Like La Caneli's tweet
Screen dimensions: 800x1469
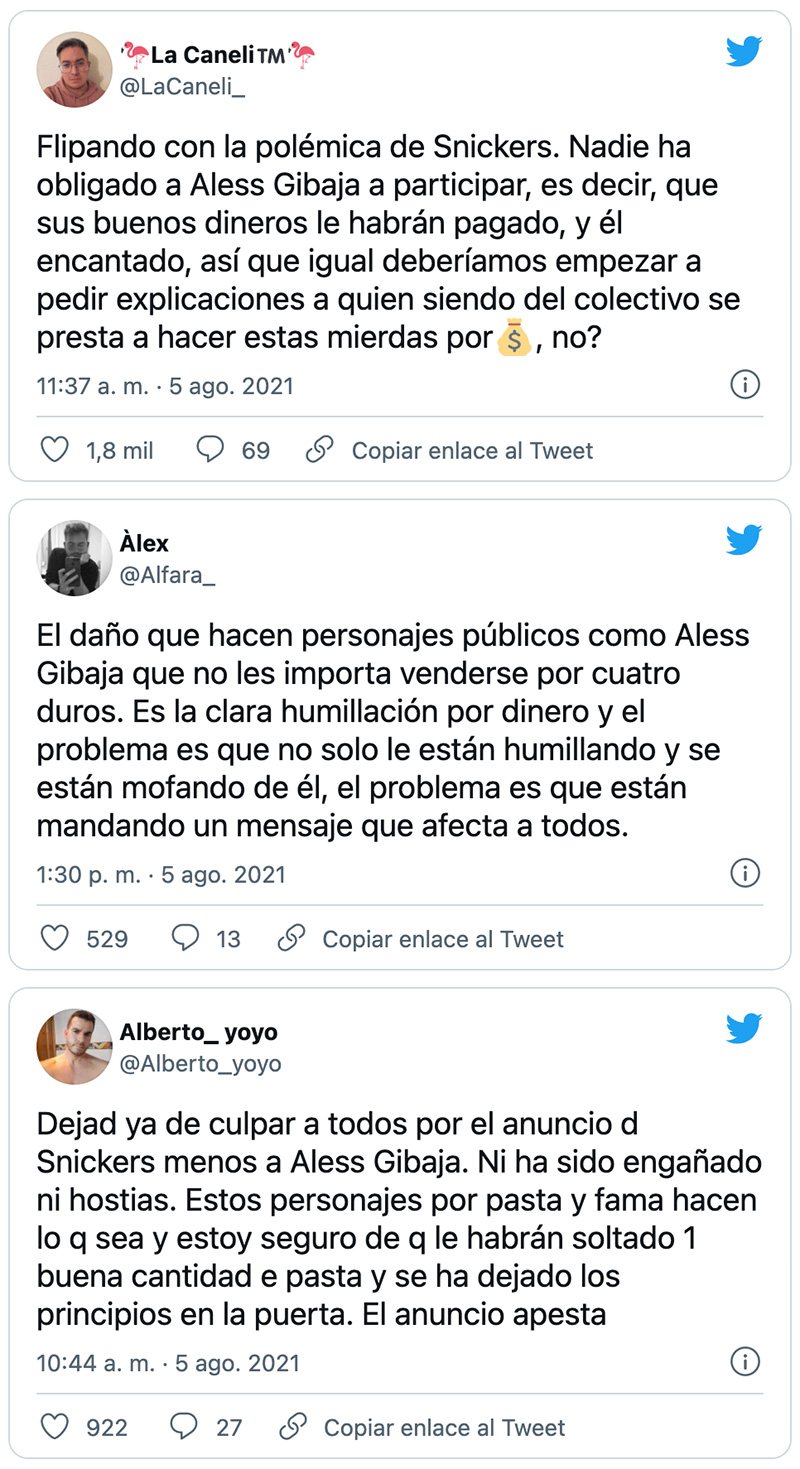click(54, 450)
